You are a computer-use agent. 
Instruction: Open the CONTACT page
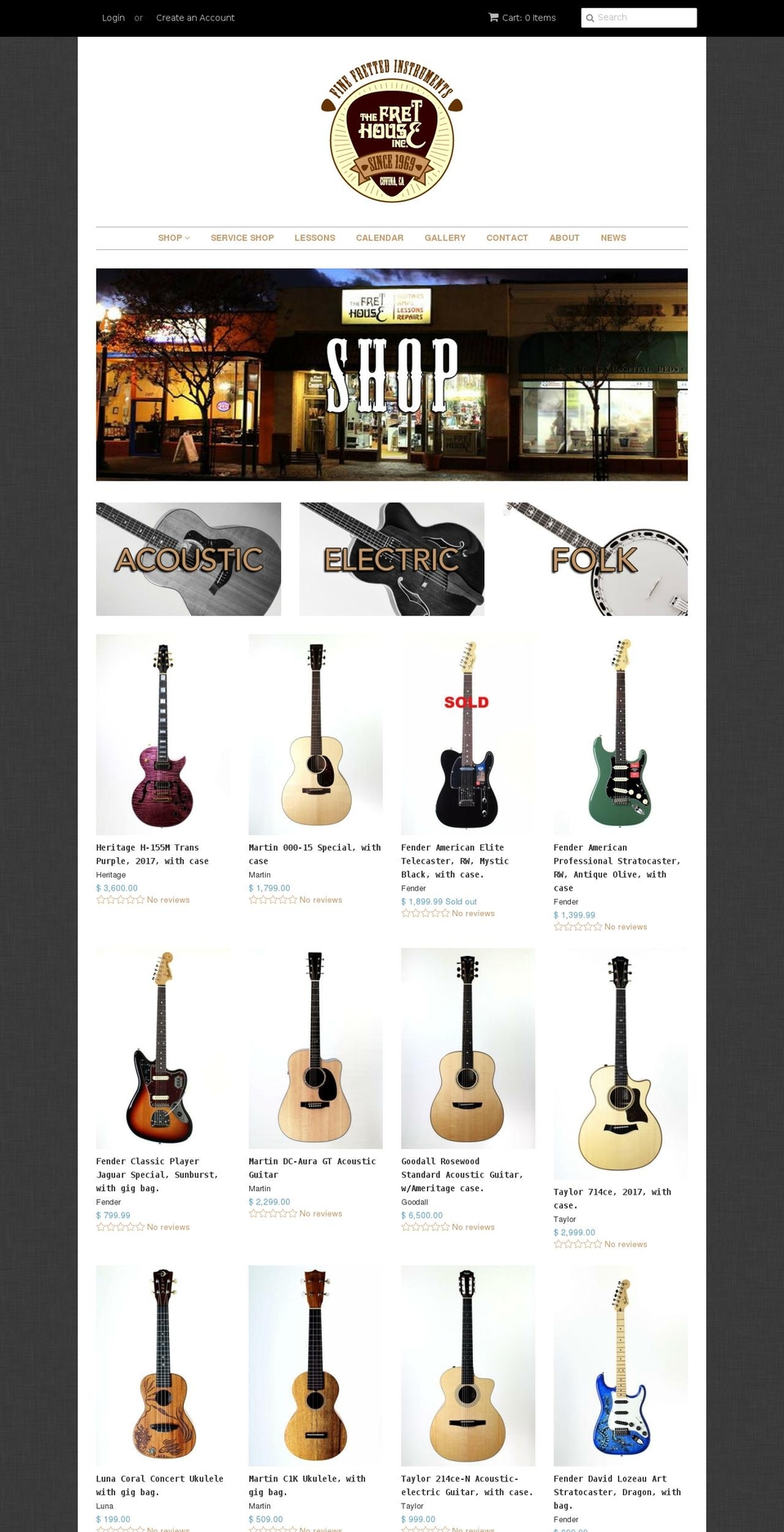506,238
